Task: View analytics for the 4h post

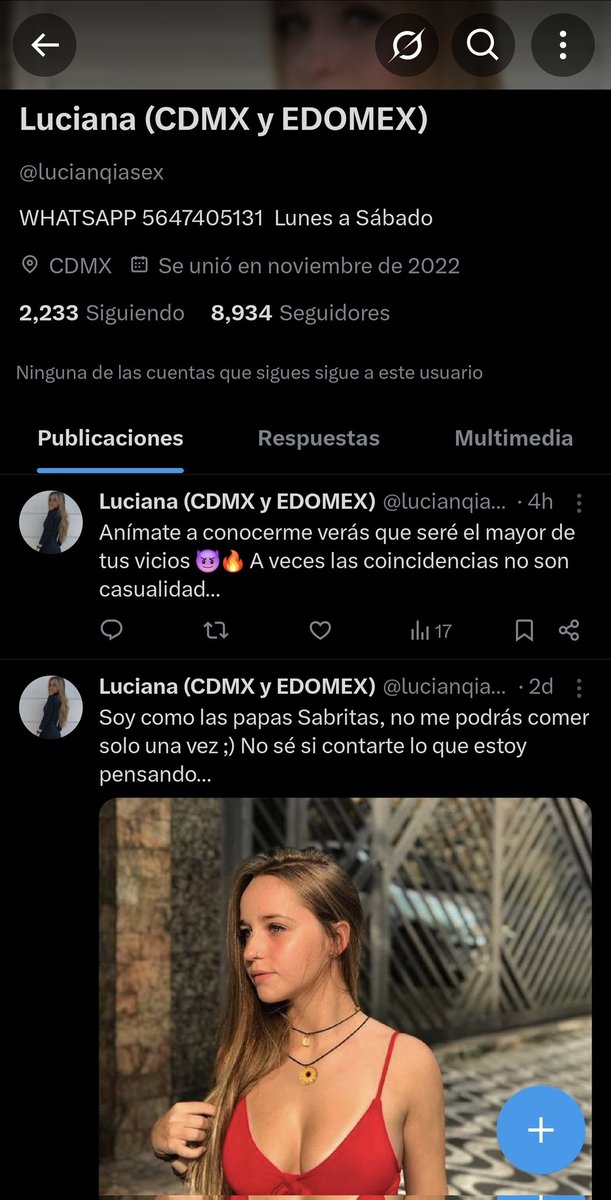Action: point(431,630)
